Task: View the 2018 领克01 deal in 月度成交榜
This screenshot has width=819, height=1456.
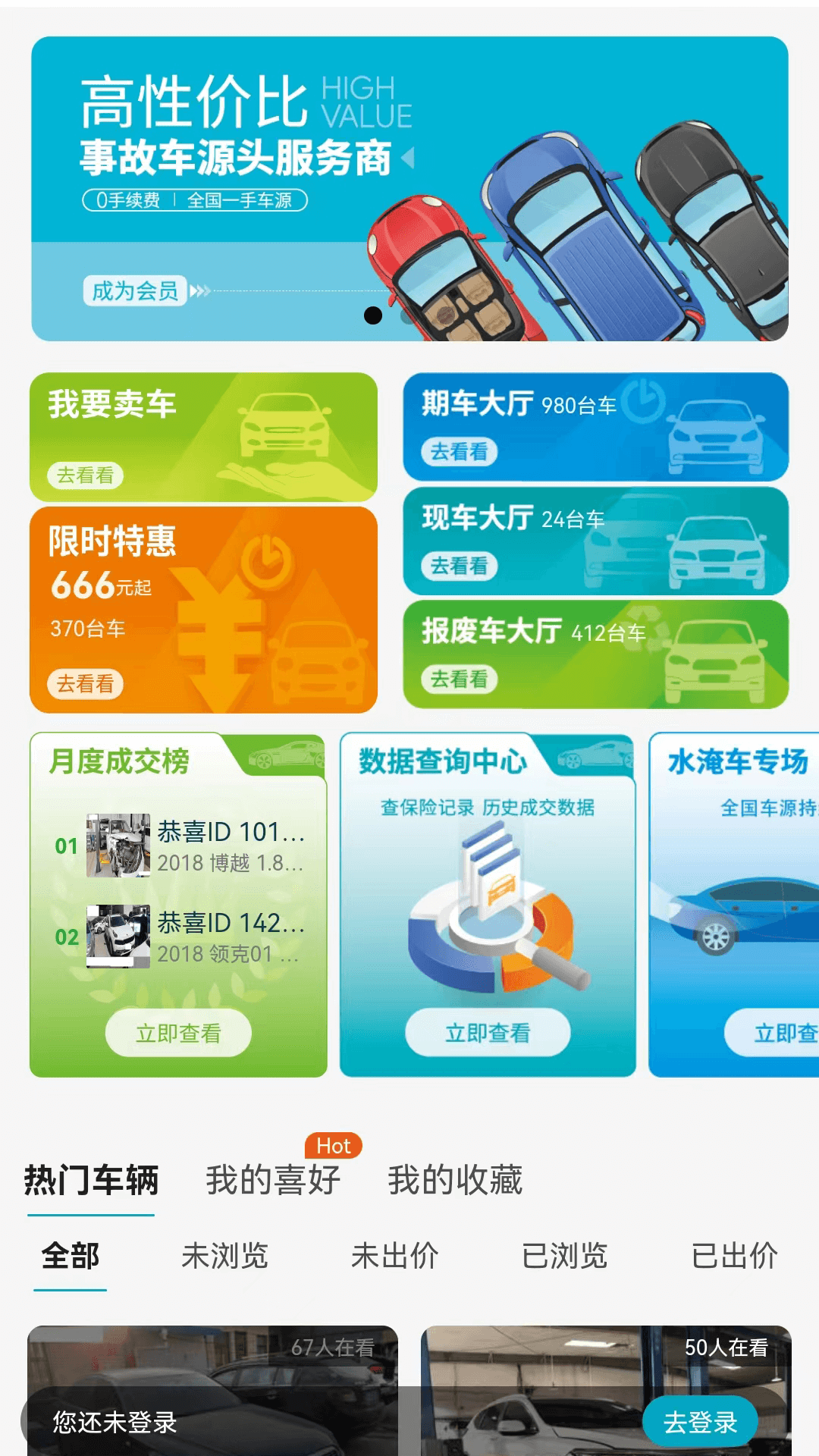Action: pyautogui.click(x=194, y=937)
